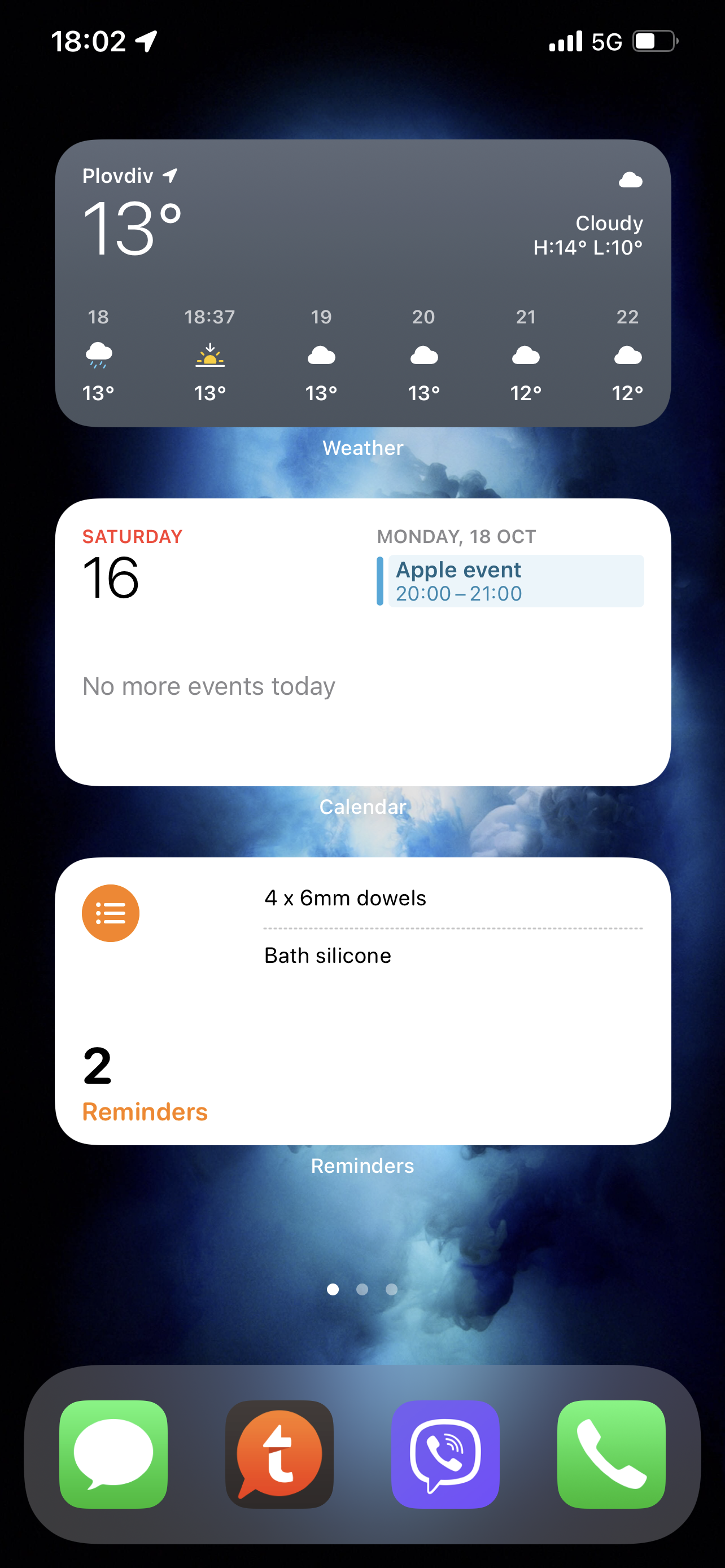Open the 4 x 6mm dowels reminder

pyautogui.click(x=345, y=898)
